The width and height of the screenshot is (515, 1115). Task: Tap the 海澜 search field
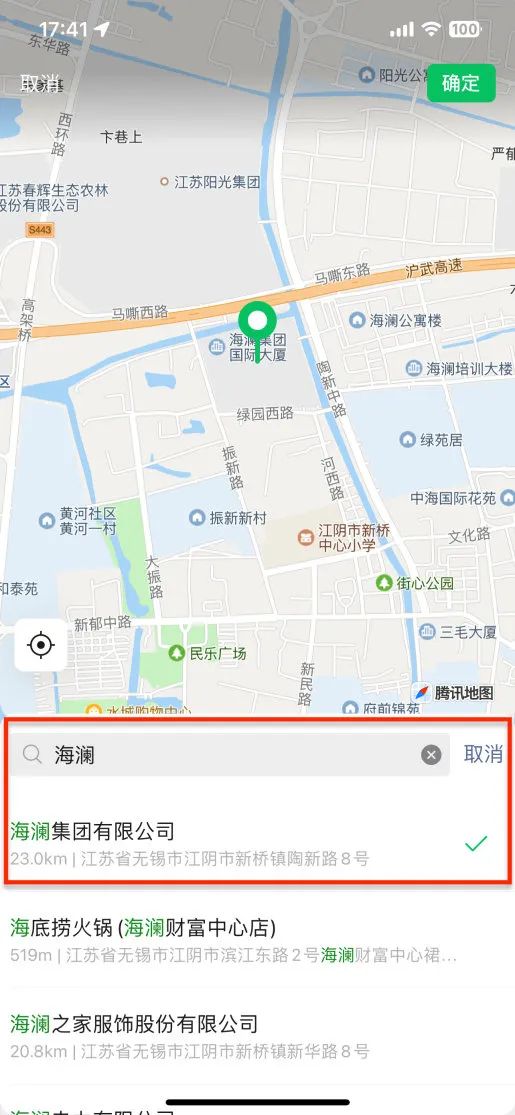230,754
